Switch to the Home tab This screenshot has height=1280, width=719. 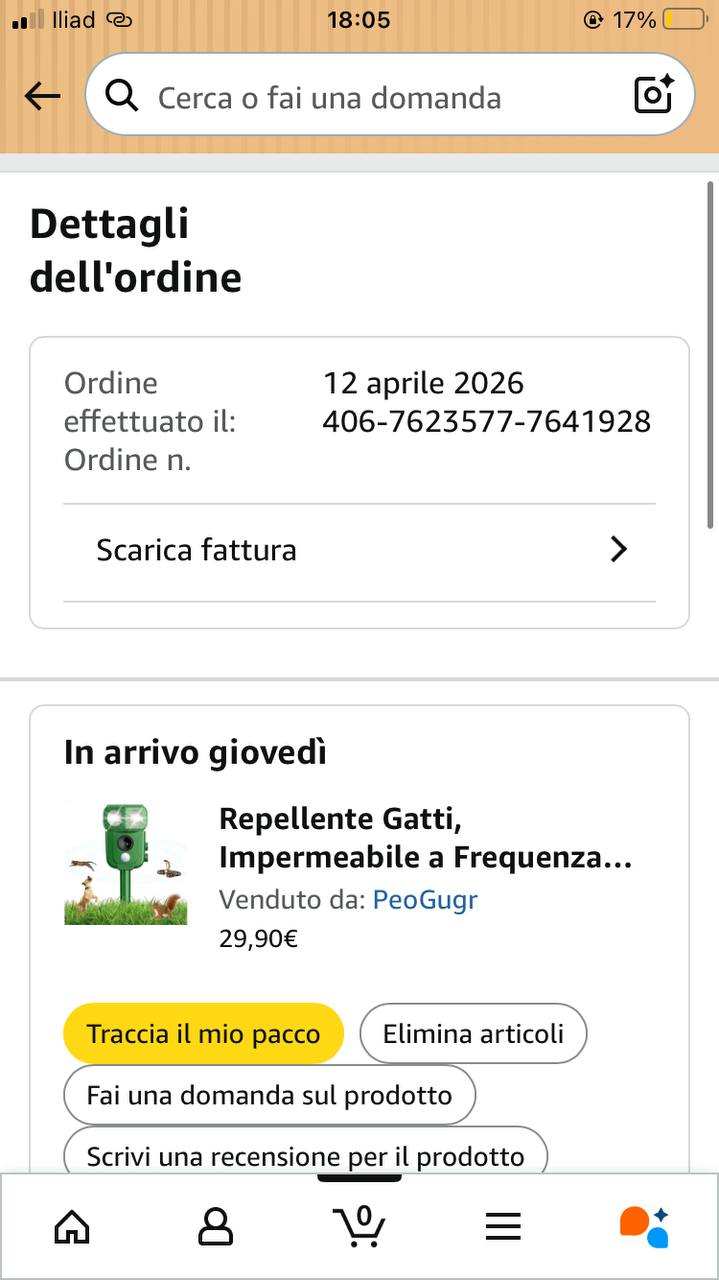[72, 1226]
